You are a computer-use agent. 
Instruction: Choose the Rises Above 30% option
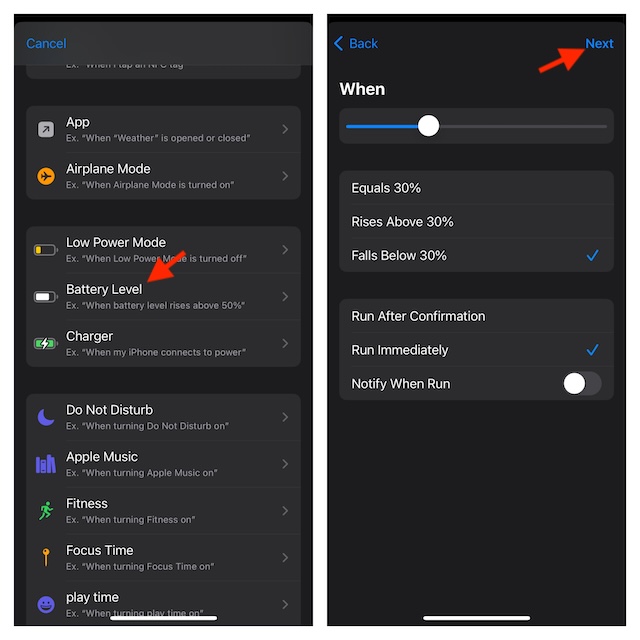(x=476, y=222)
